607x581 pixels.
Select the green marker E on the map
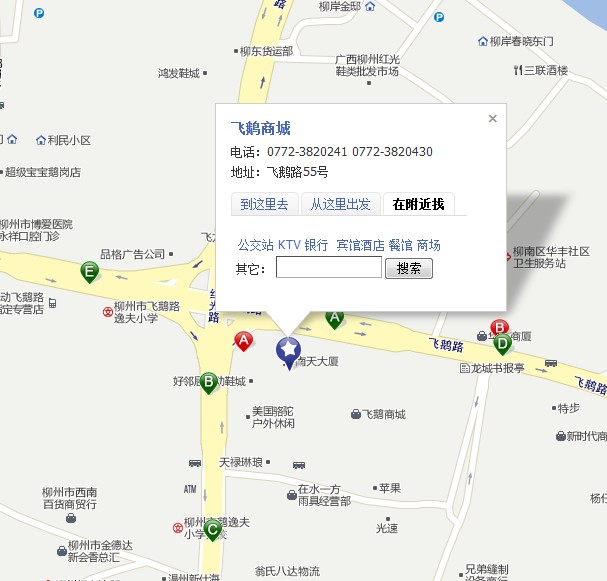pos(90,271)
